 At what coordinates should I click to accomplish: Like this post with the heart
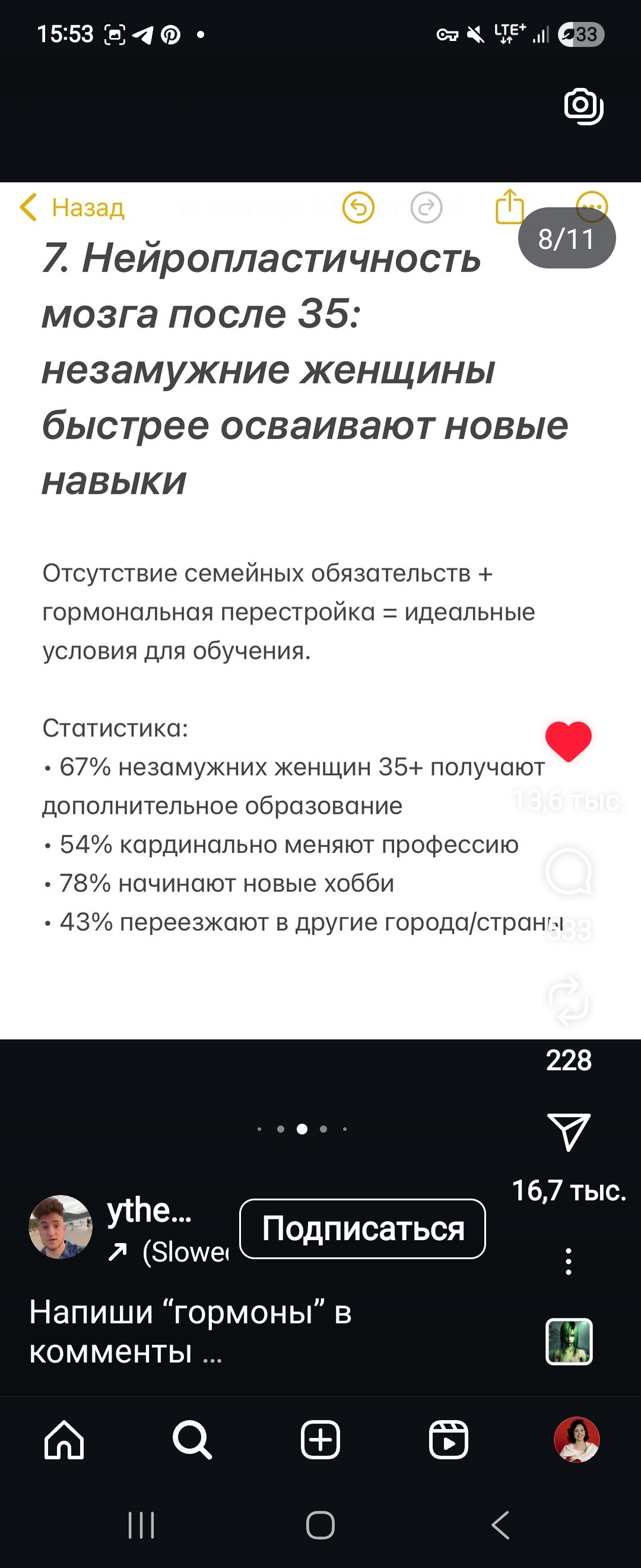point(568,741)
